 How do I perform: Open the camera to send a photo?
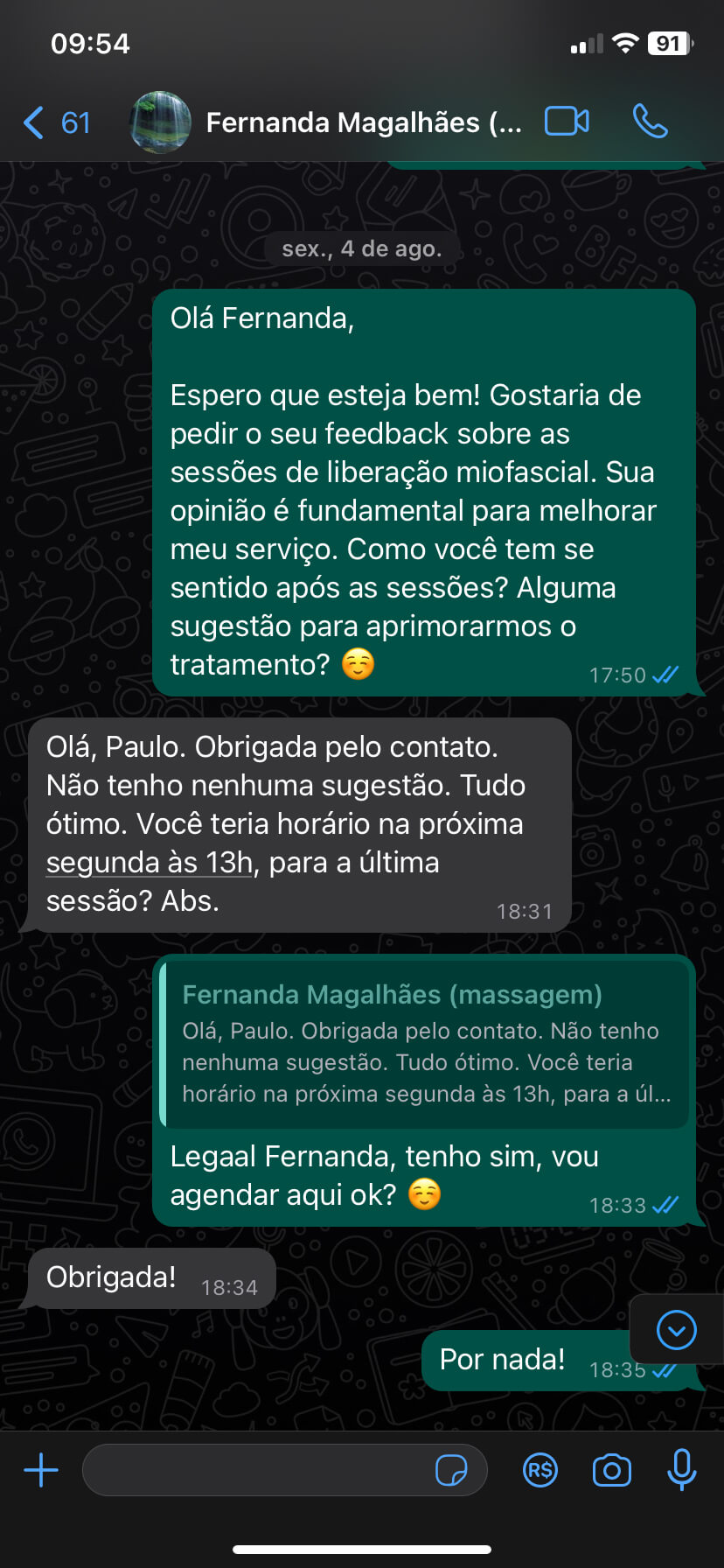(x=612, y=1470)
